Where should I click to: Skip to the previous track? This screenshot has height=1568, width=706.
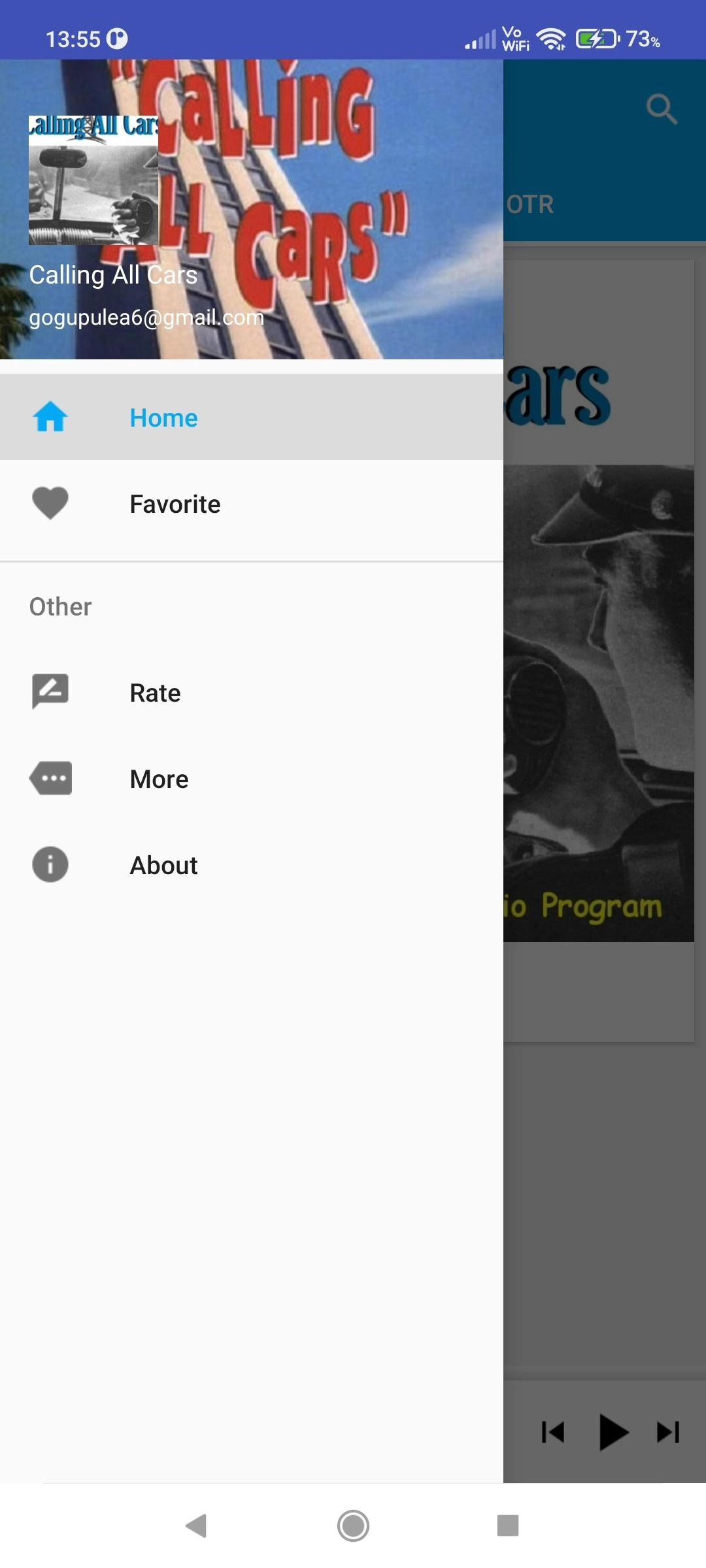(x=553, y=1432)
